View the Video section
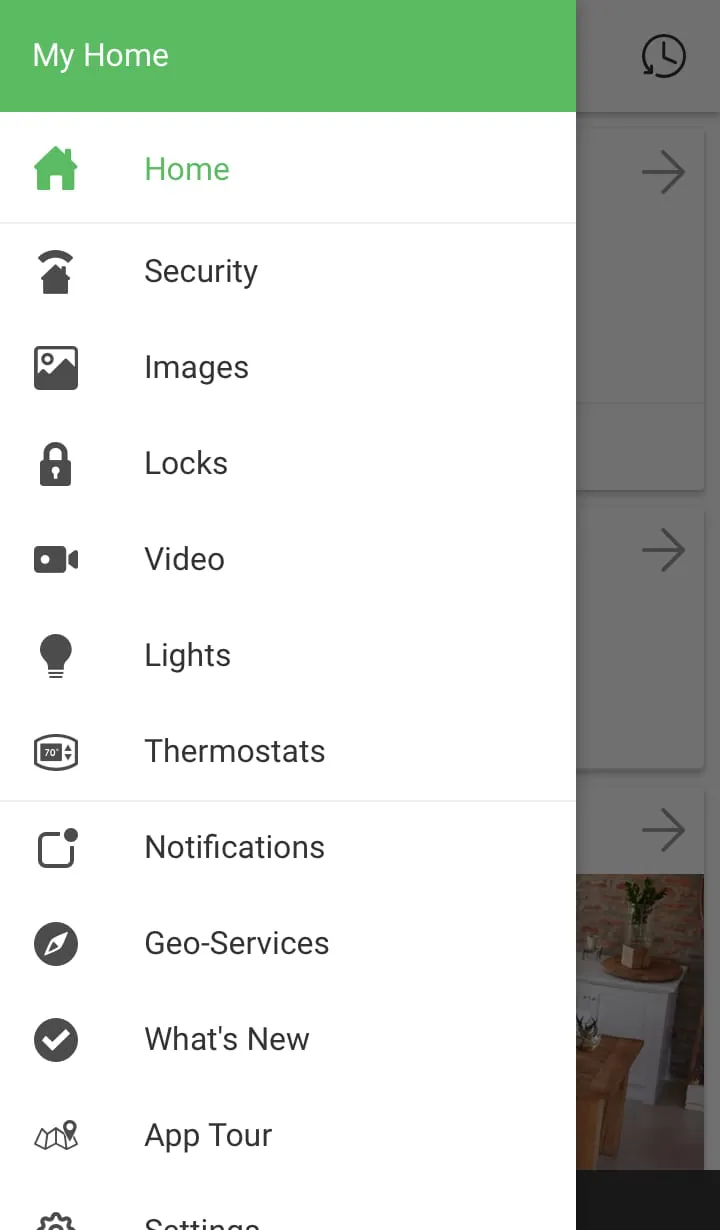The image size is (720, 1230). (184, 559)
